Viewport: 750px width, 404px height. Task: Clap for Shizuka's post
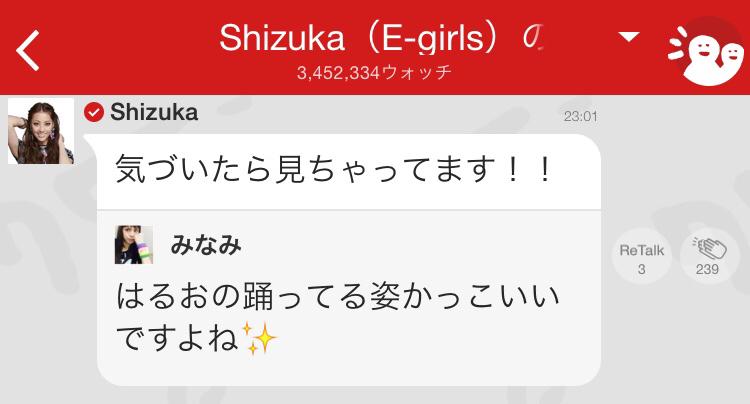(708, 257)
